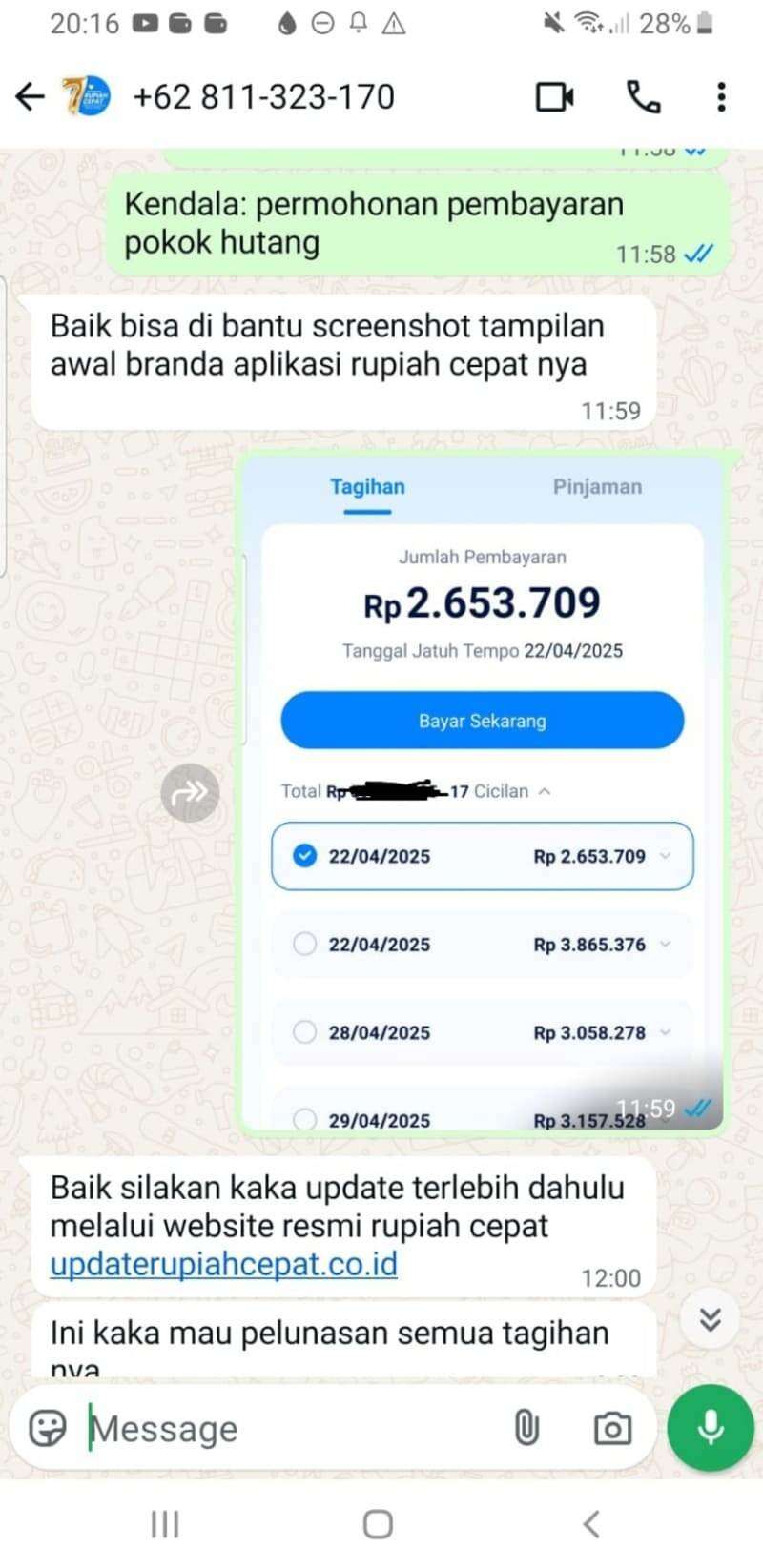
Task: Record a voice message
Action: (711, 1428)
